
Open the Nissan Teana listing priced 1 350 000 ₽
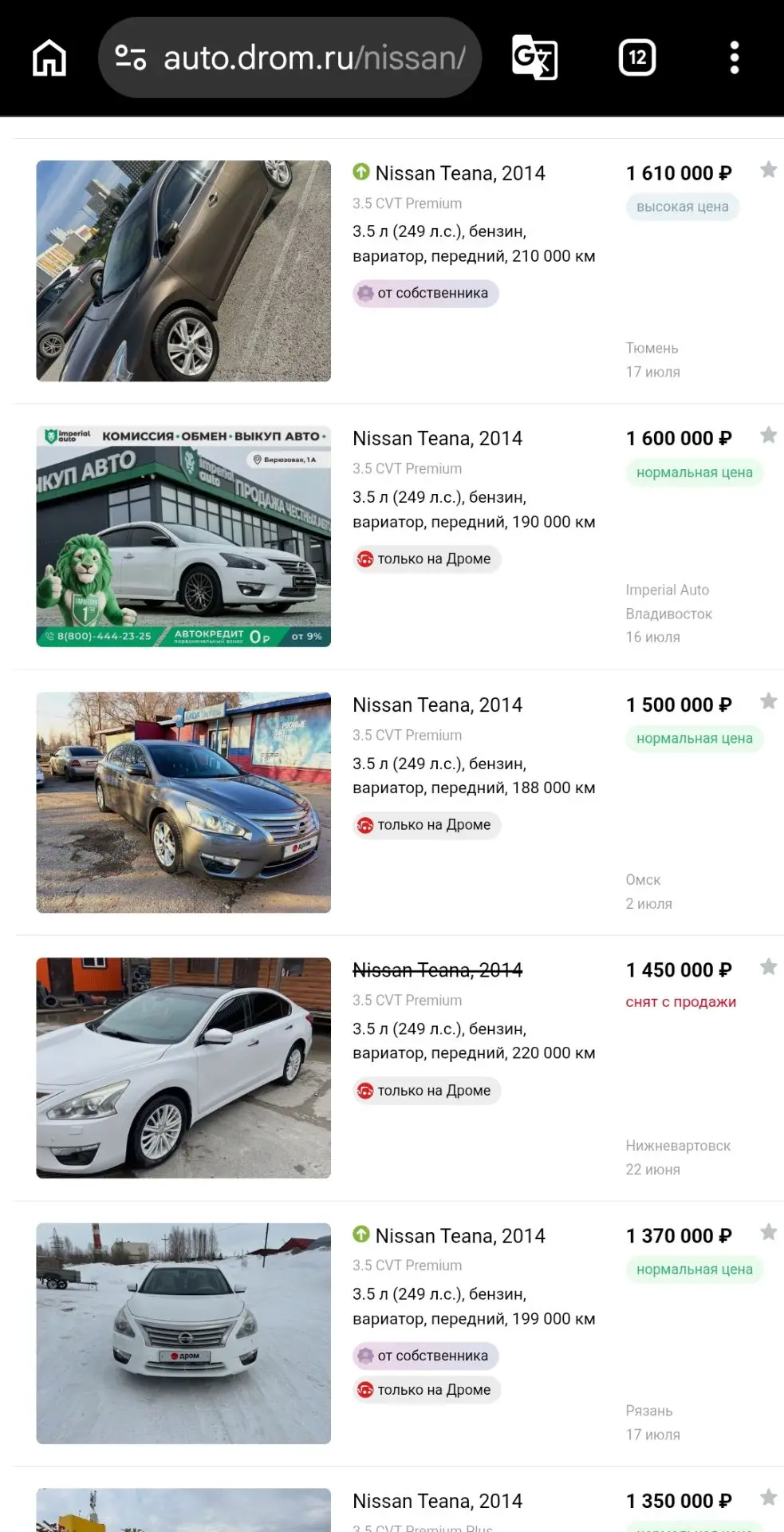[437, 1501]
